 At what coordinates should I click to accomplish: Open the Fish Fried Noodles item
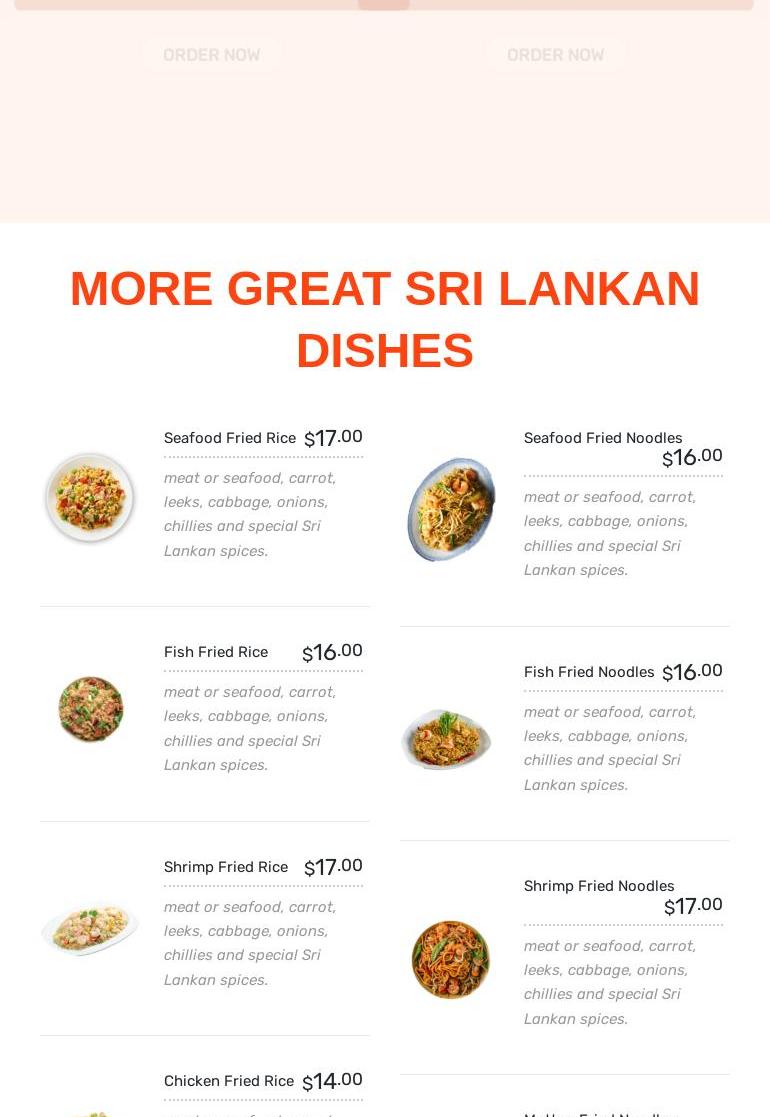589,672
